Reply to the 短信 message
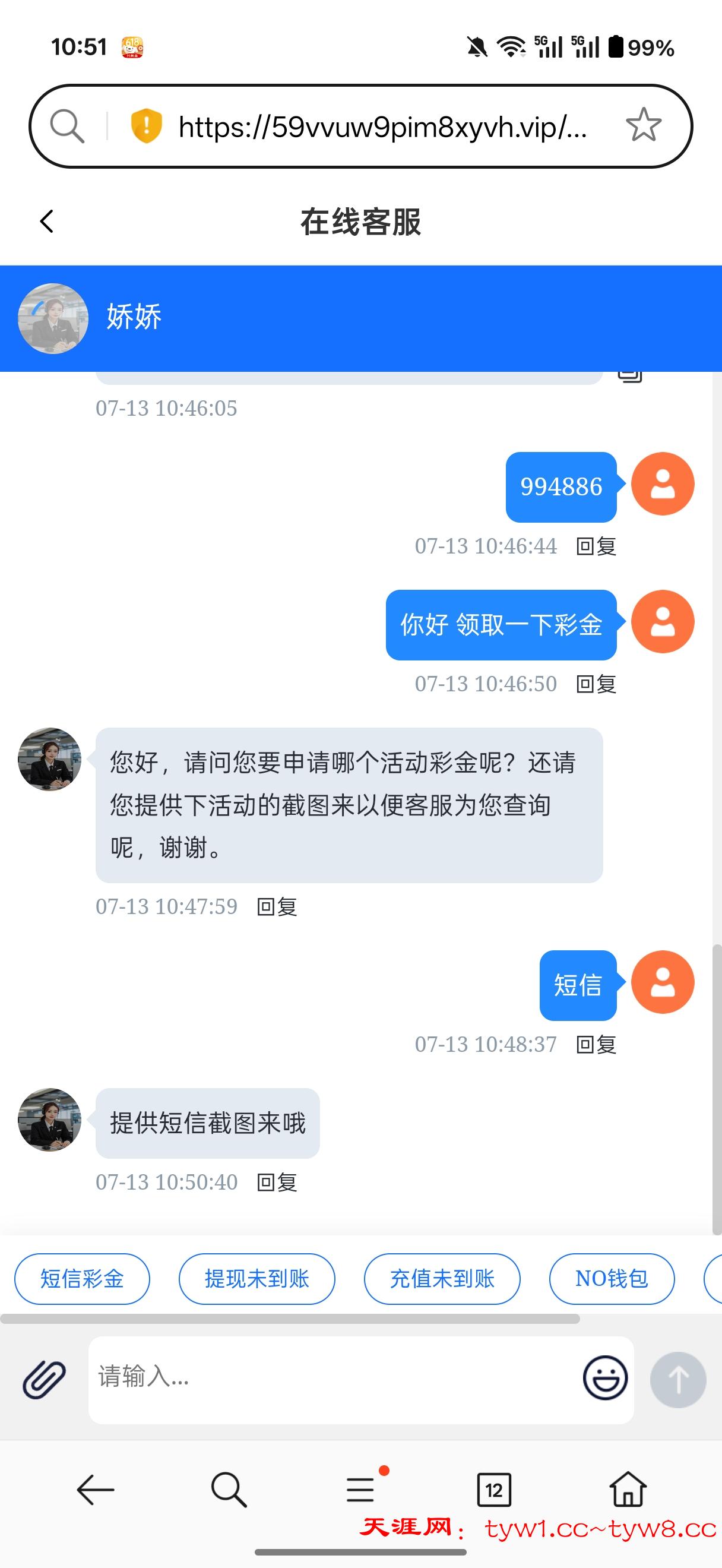Image resolution: width=722 pixels, height=1568 pixels. [x=596, y=1045]
